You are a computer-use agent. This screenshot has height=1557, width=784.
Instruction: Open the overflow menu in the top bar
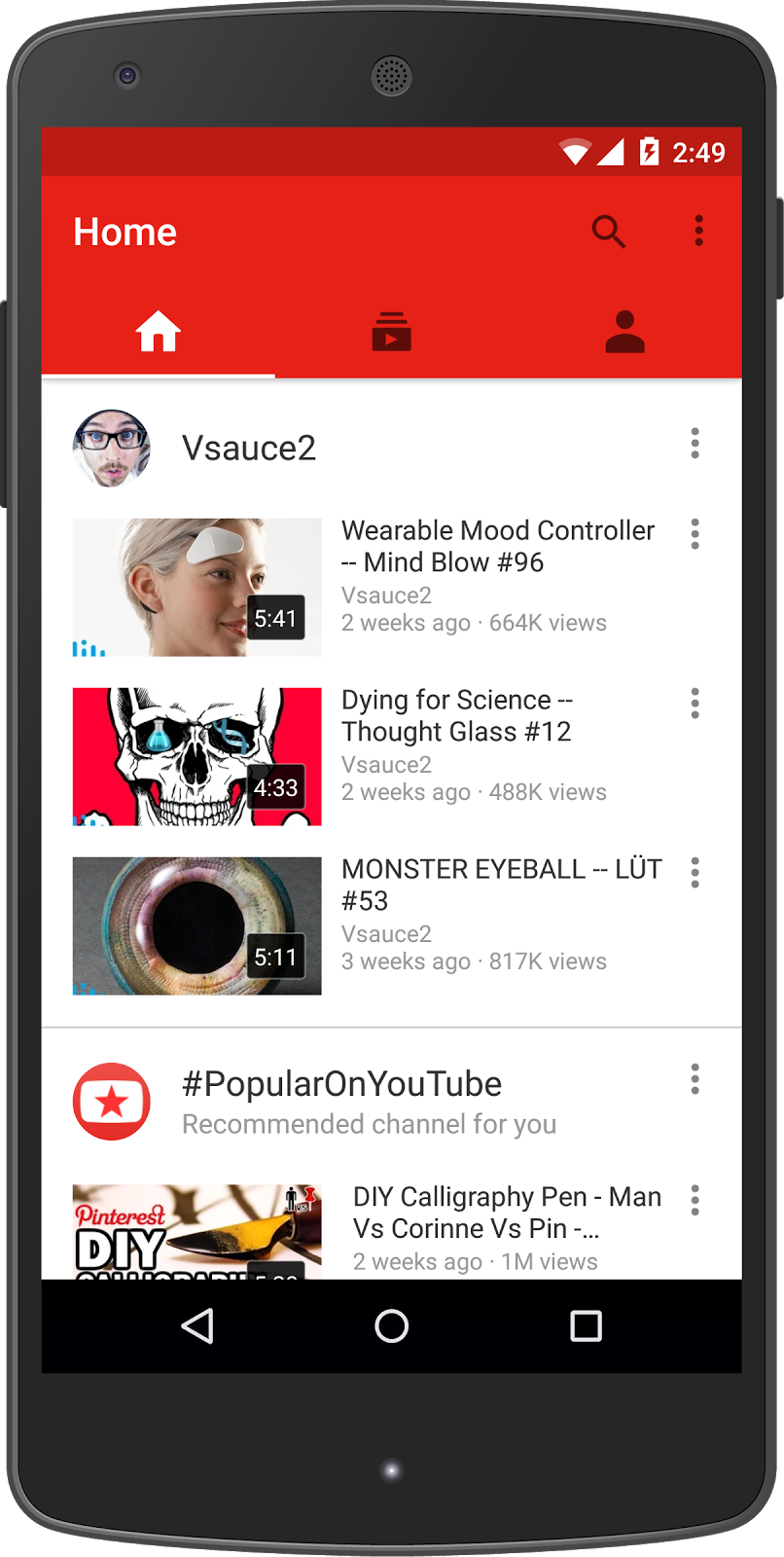coord(698,231)
